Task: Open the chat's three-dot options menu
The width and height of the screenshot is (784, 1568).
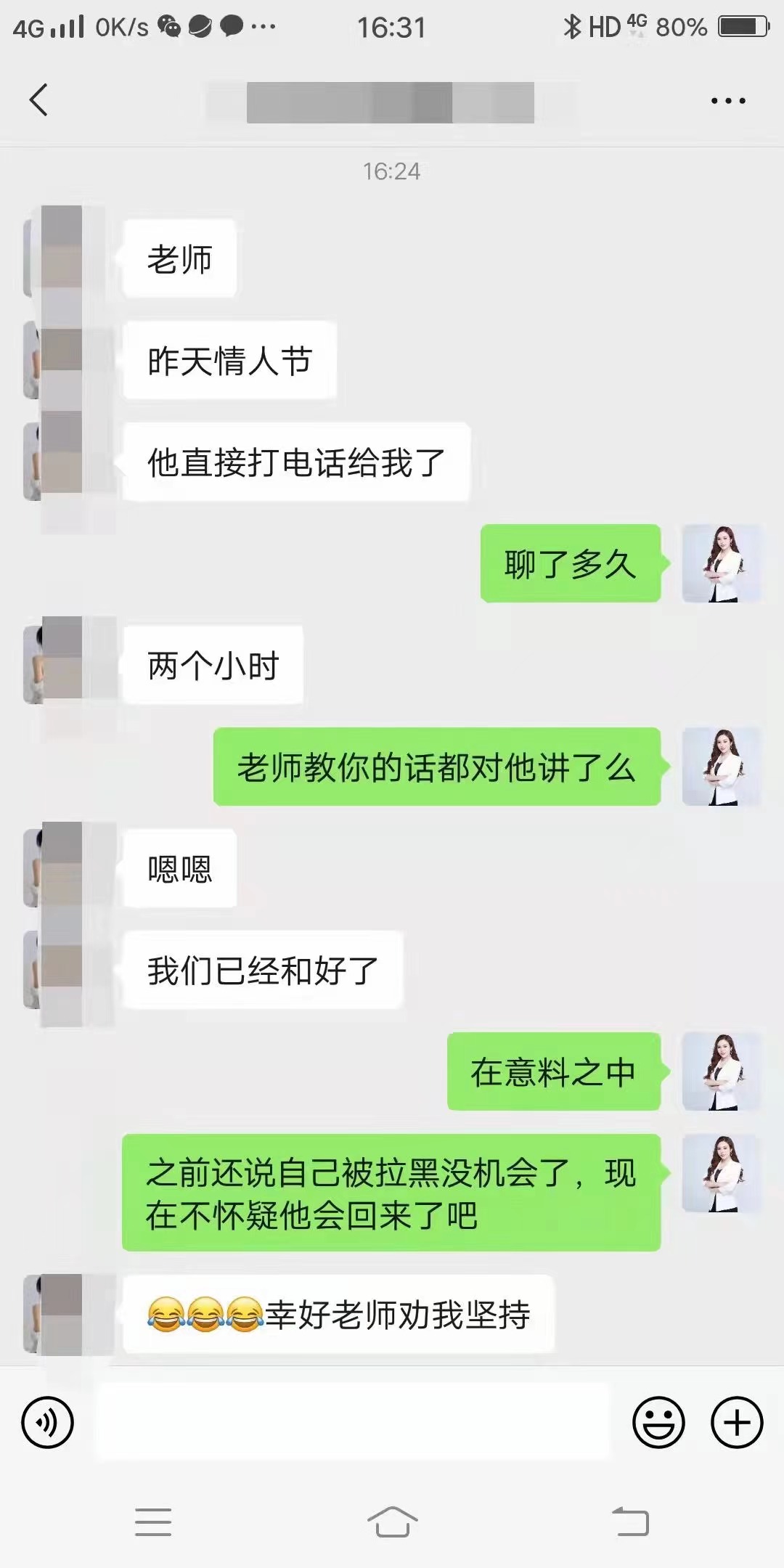Action: coord(728,101)
